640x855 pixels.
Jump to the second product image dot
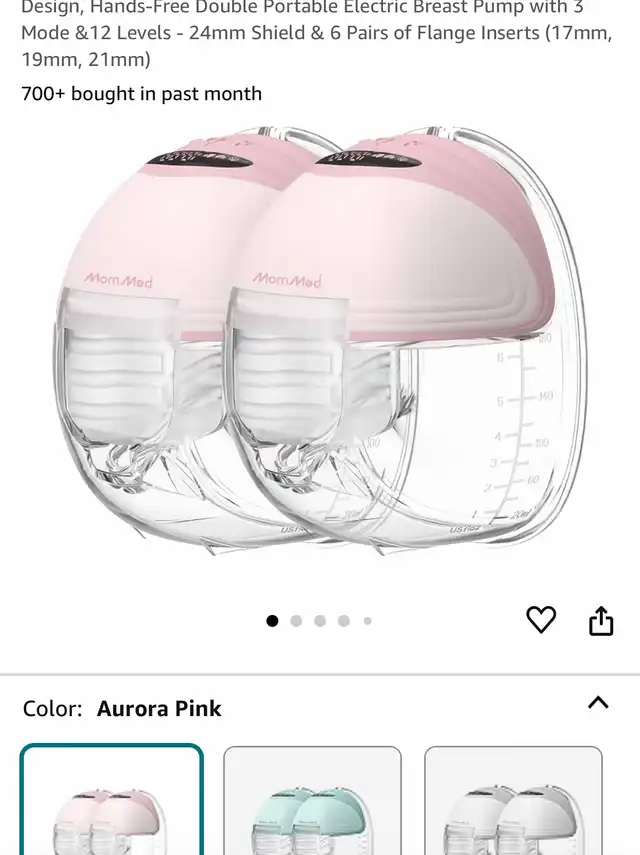[x=296, y=621]
